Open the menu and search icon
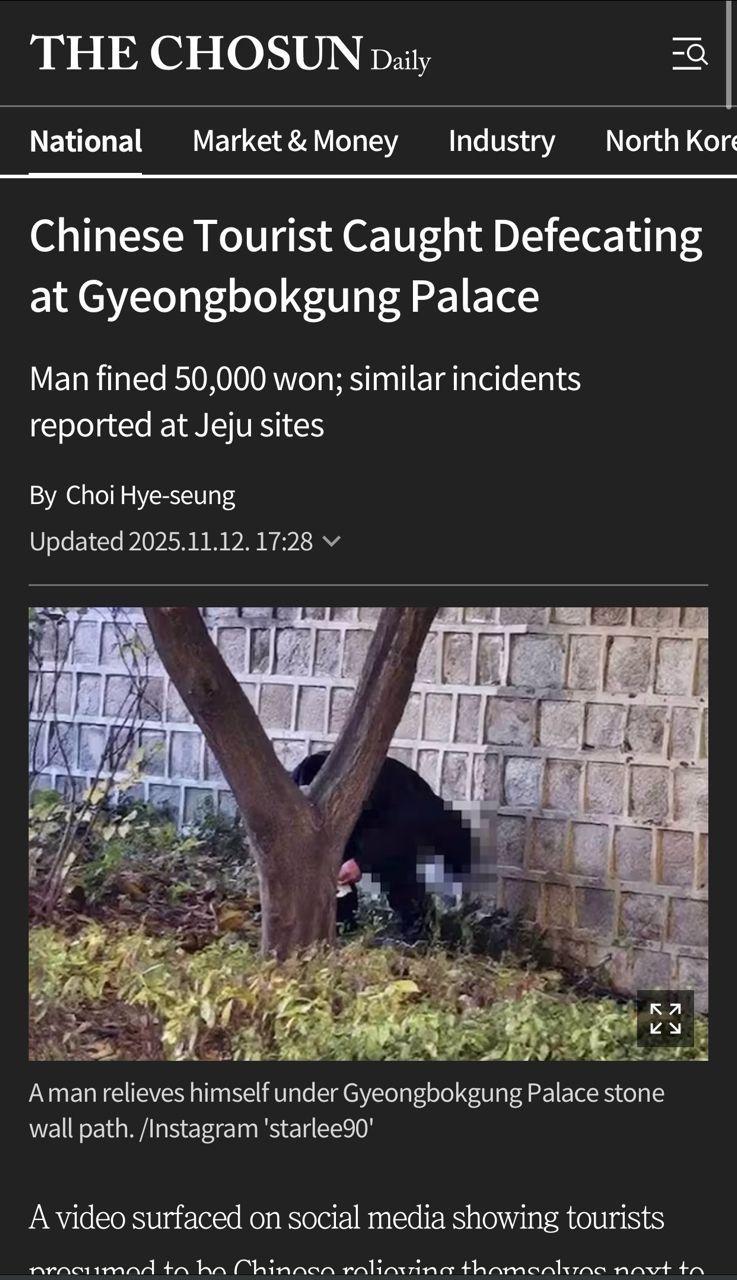737x1280 pixels. [x=689, y=53]
